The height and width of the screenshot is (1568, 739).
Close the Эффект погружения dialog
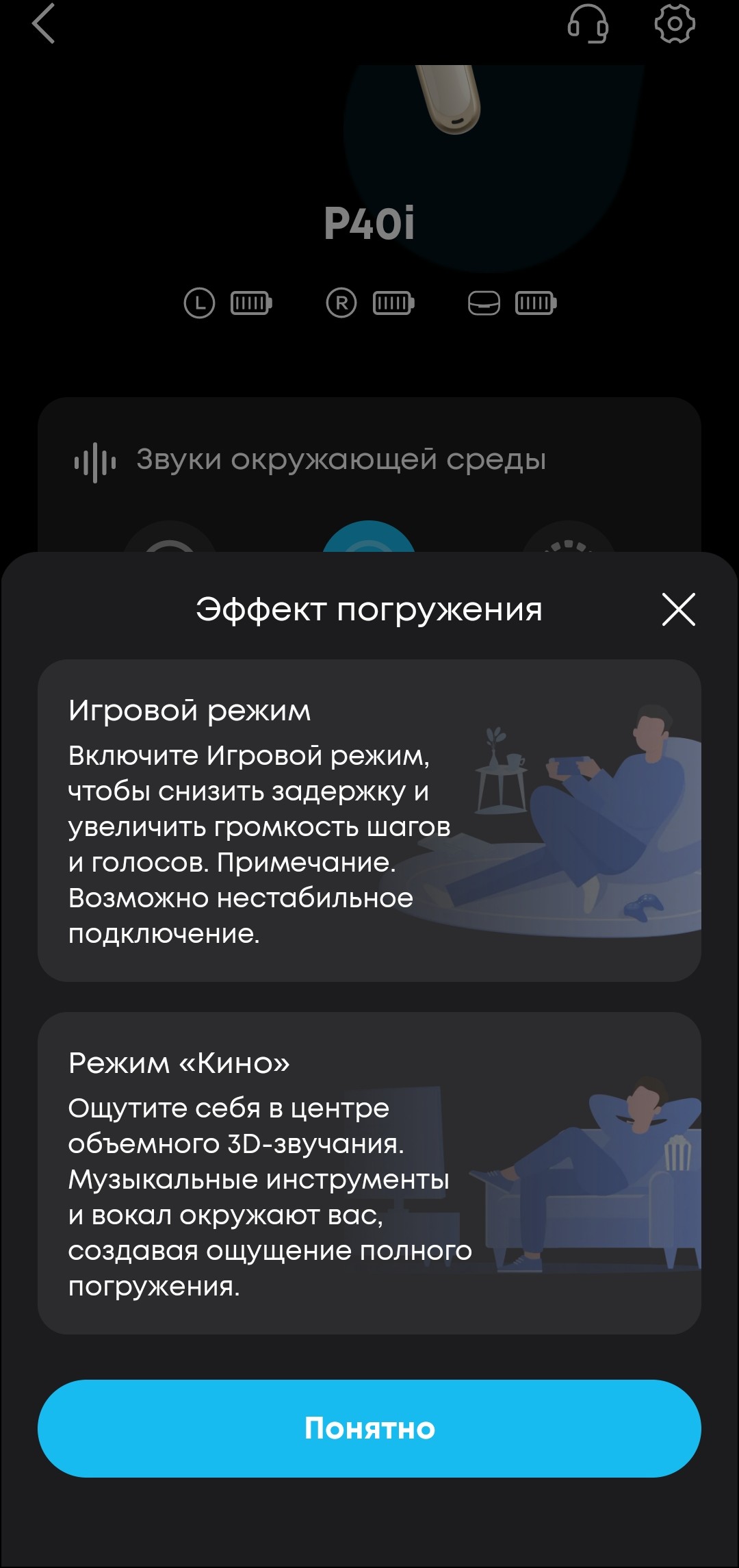click(x=678, y=609)
